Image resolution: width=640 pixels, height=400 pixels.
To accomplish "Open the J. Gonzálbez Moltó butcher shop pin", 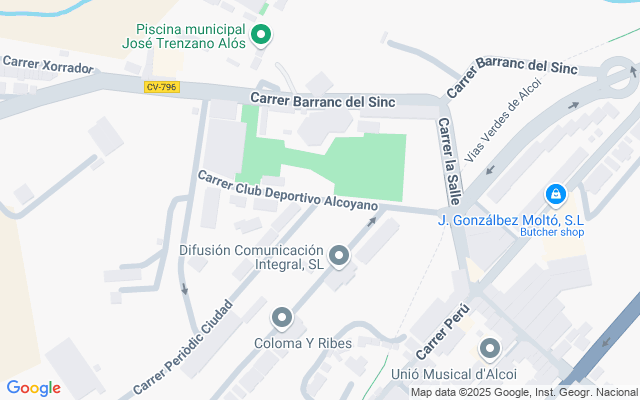I will pos(556,193).
